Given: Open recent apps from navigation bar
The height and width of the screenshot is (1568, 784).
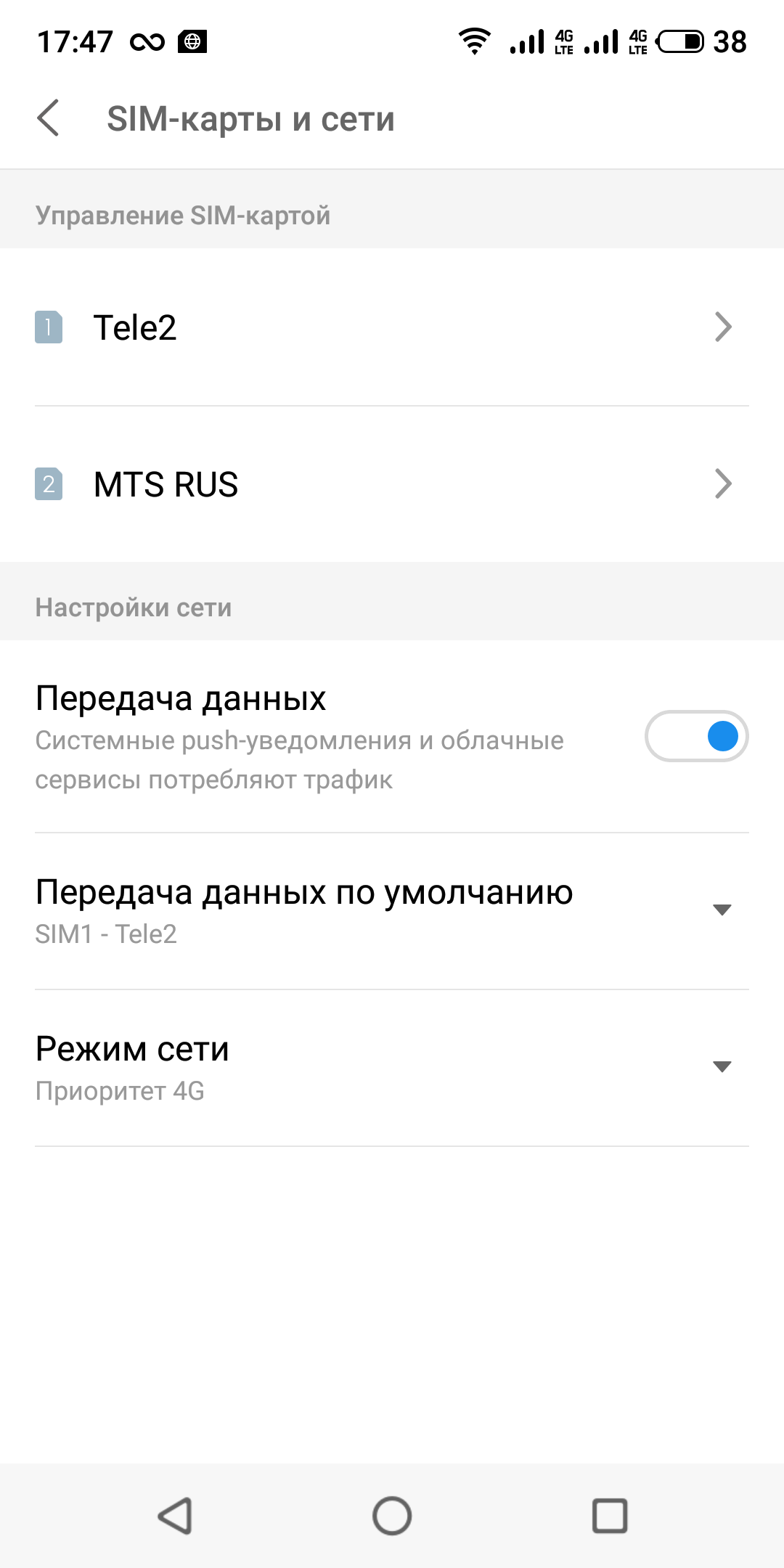Looking at the screenshot, I should 610,1516.
